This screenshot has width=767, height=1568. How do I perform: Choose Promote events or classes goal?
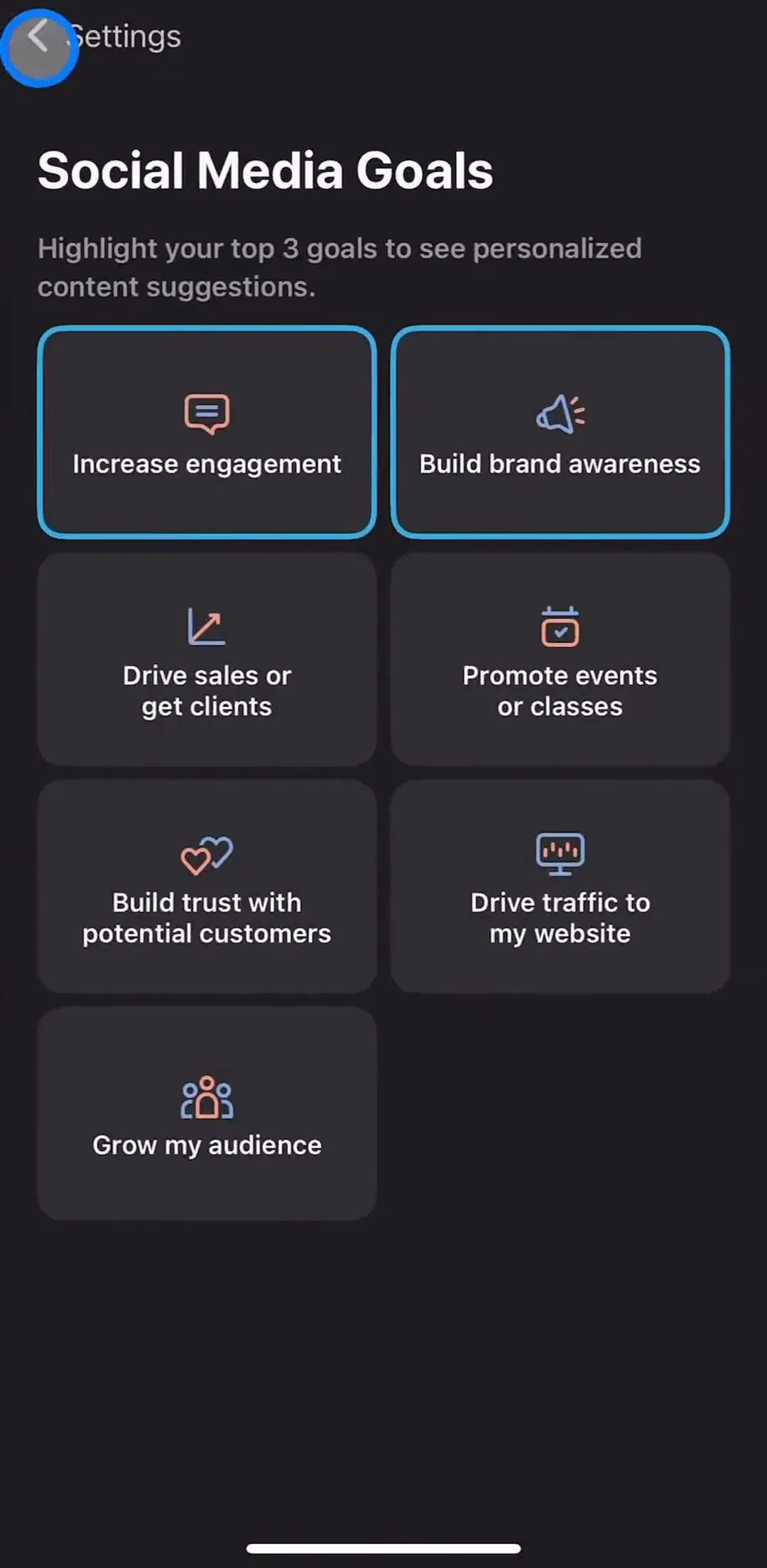pyautogui.click(x=560, y=659)
